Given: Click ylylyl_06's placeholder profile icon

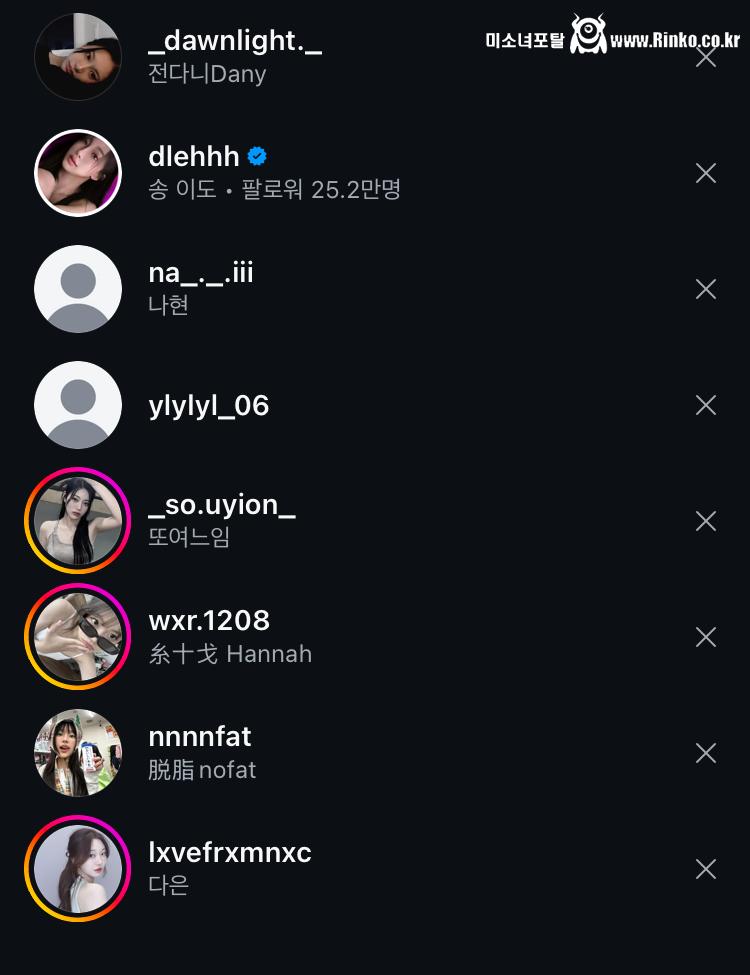Looking at the screenshot, I should tap(78, 405).
